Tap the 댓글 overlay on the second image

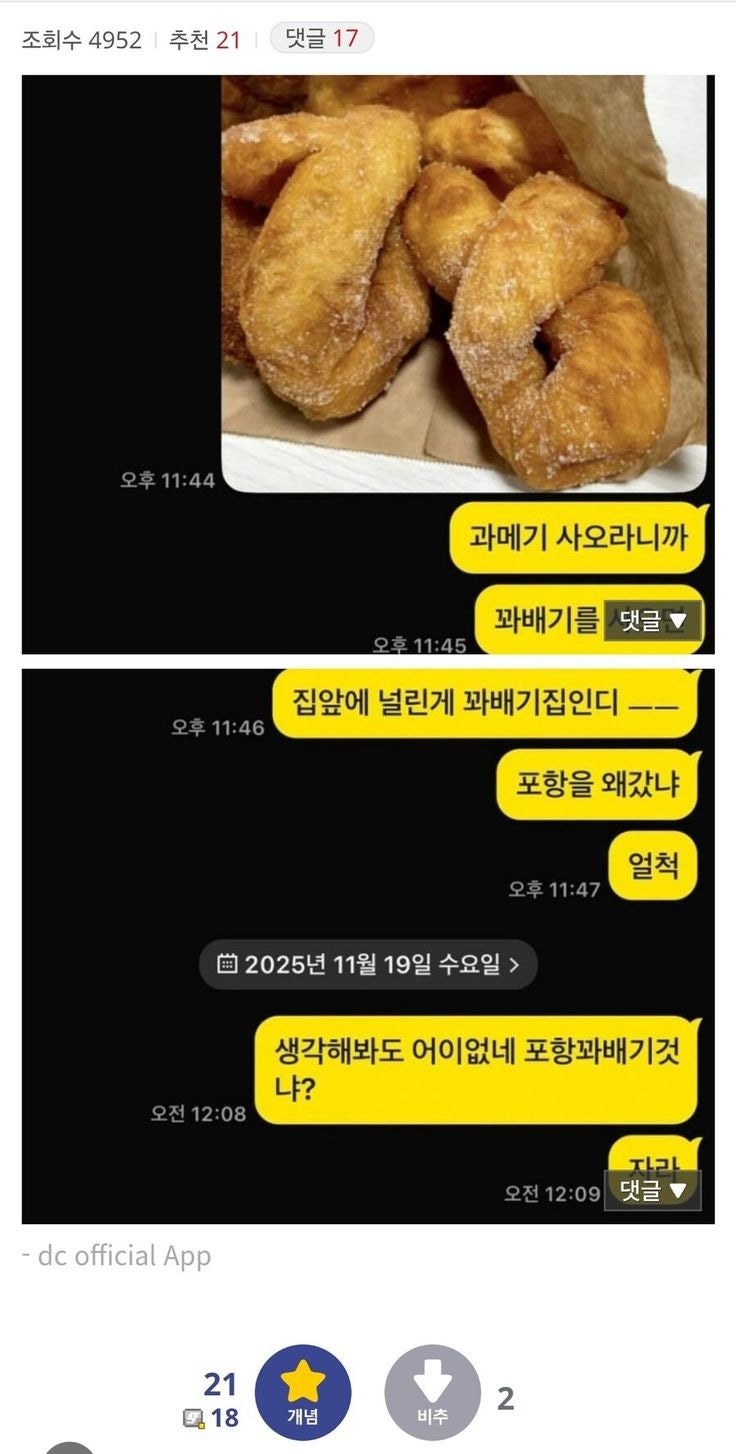pos(653,1190)
